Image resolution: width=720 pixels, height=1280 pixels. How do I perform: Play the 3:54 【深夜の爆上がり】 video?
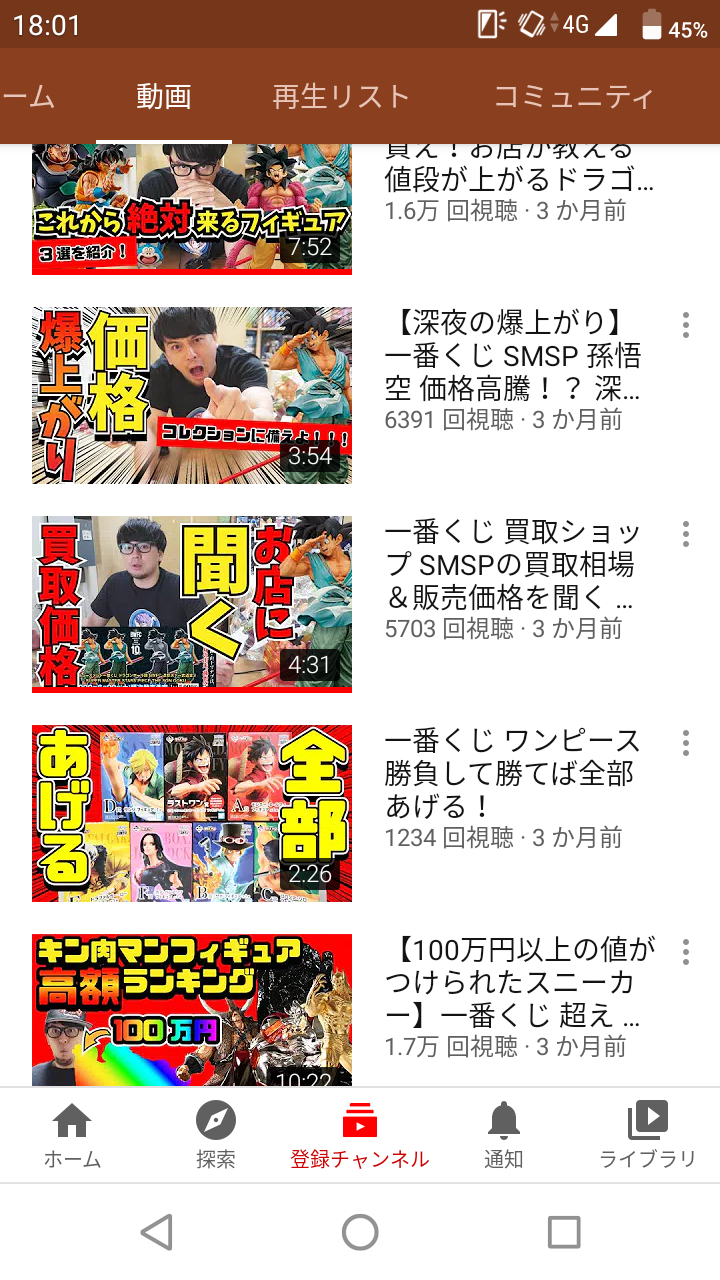click(x=192, y=396)
